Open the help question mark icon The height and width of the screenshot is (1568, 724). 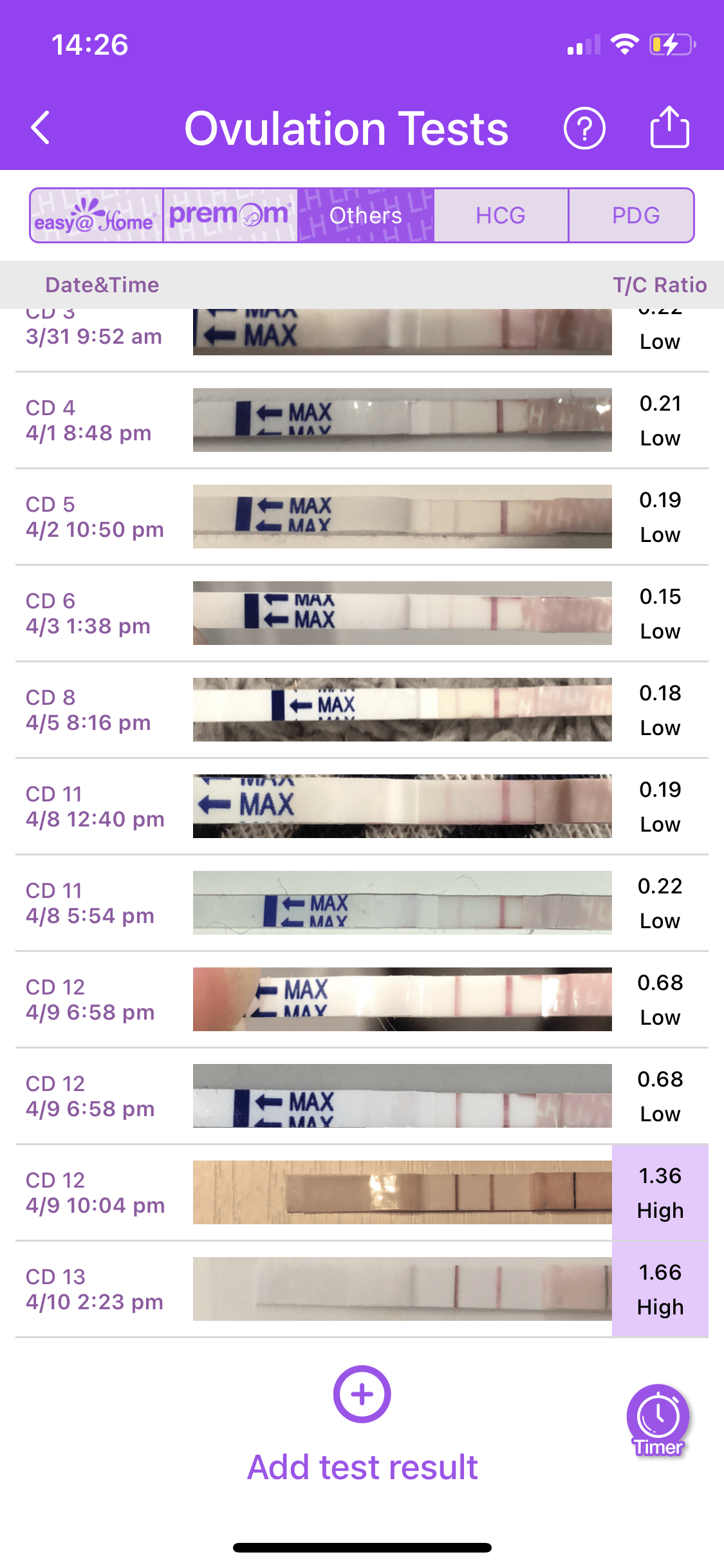(584, 129)
